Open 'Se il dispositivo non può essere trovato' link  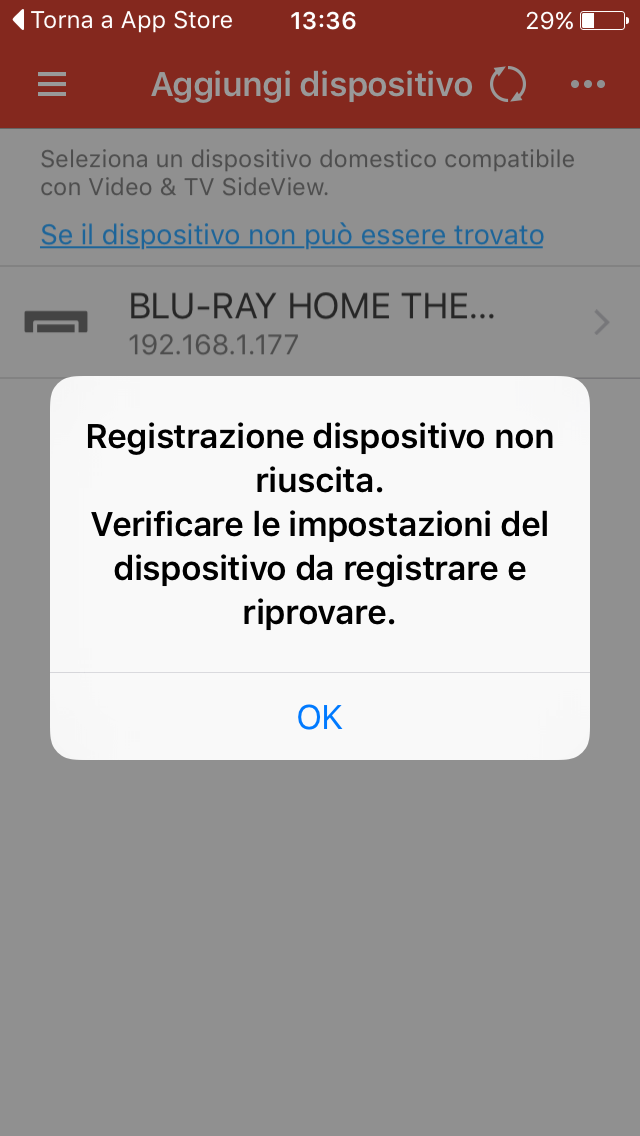point(292,235)
